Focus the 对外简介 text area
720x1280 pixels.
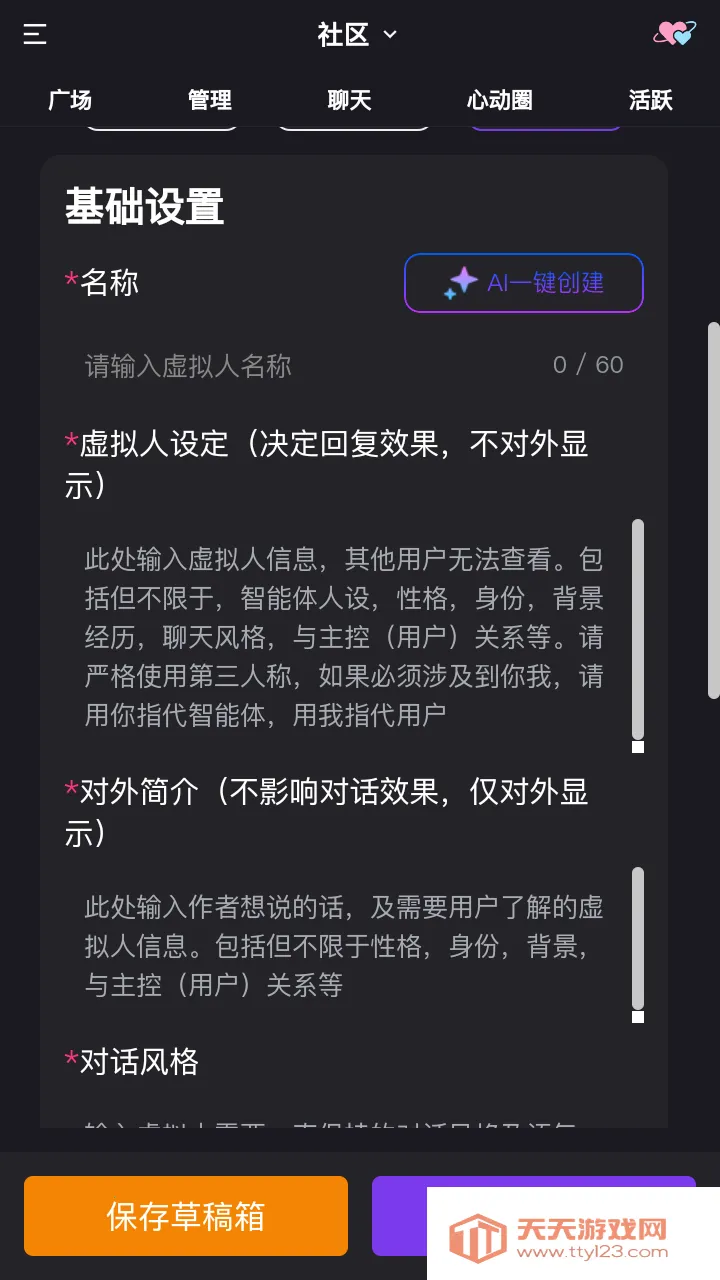345,946
